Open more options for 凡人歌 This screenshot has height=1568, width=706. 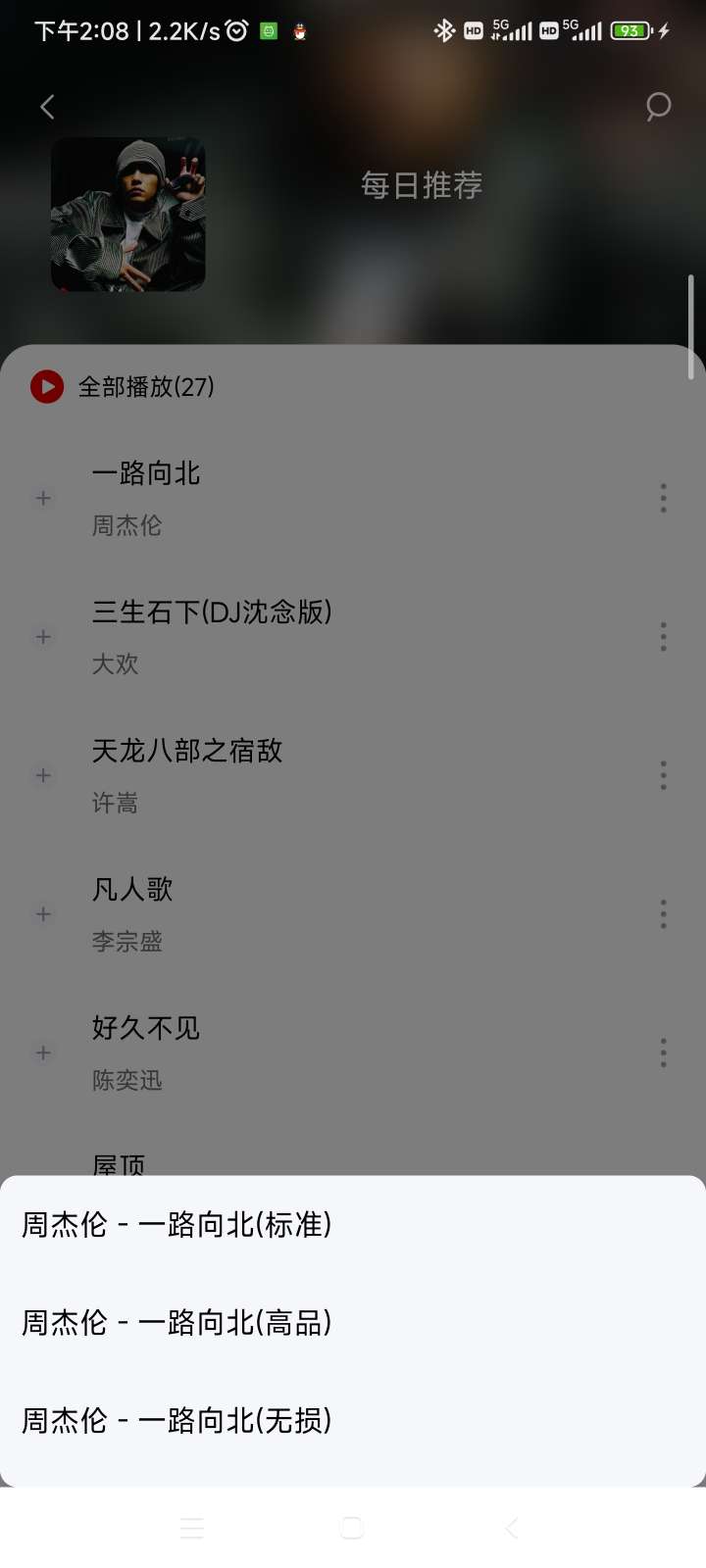click(x=664, y=914)
